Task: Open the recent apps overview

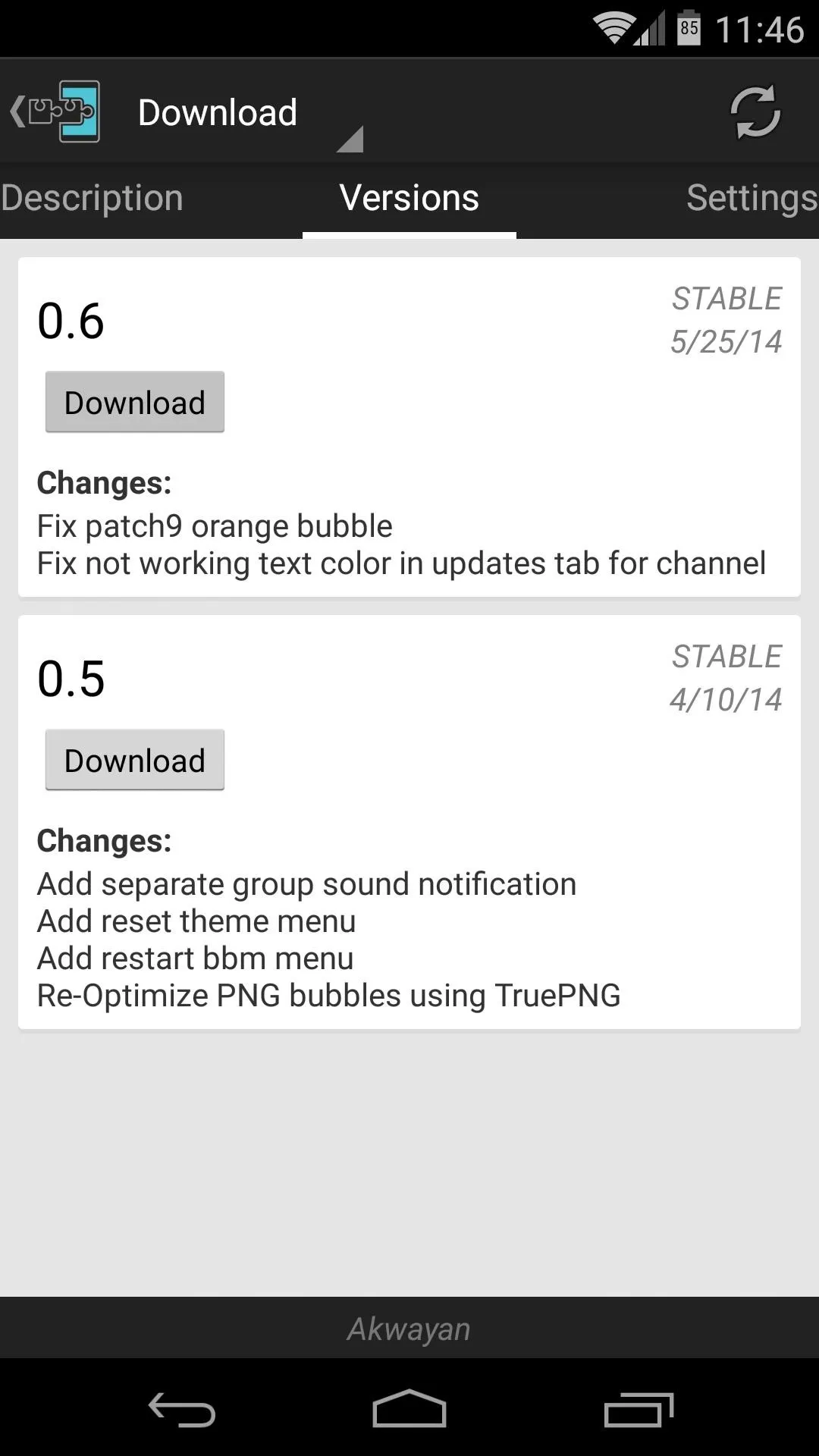Action: click(x=639, y=1409)
